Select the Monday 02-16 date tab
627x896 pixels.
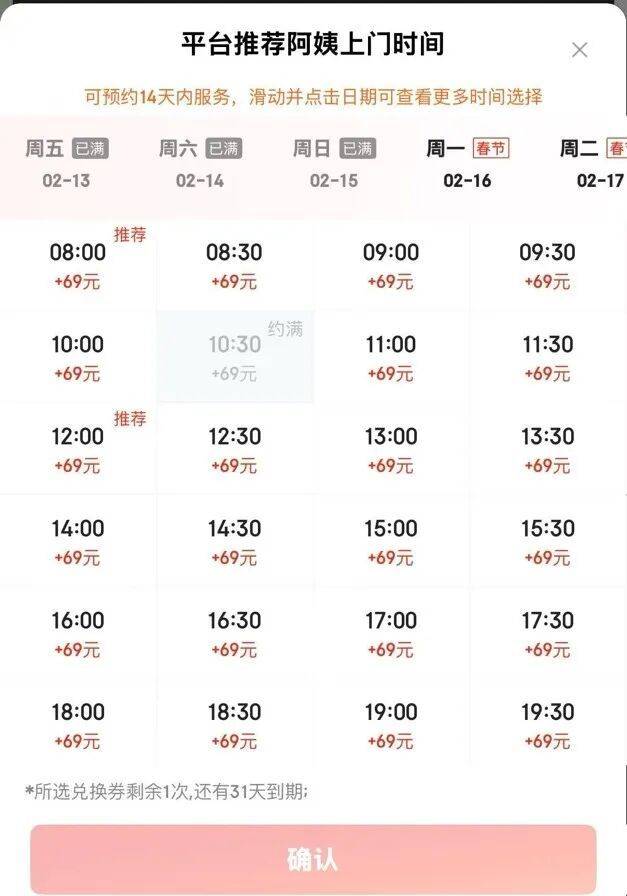[467, 164]
